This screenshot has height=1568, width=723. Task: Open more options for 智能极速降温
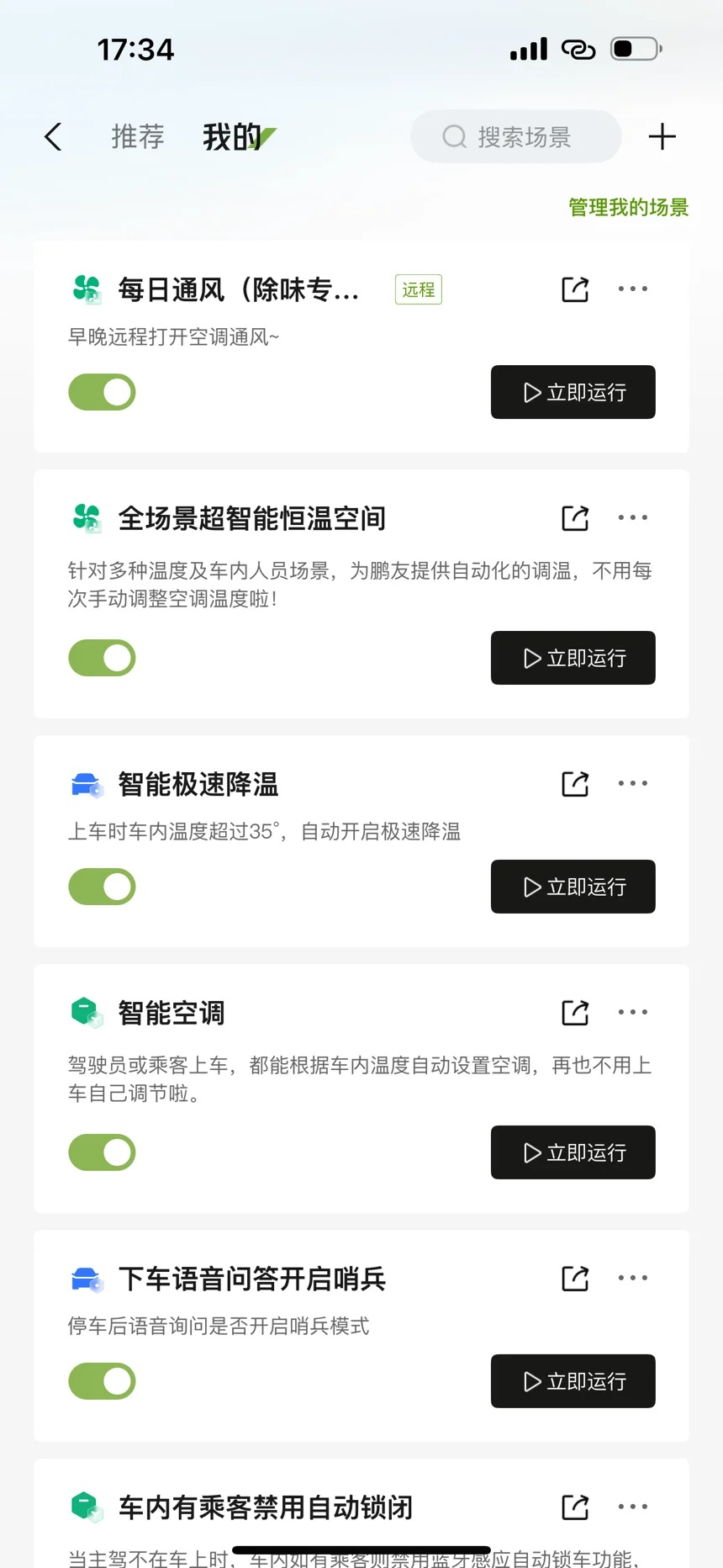coord(633,783)
